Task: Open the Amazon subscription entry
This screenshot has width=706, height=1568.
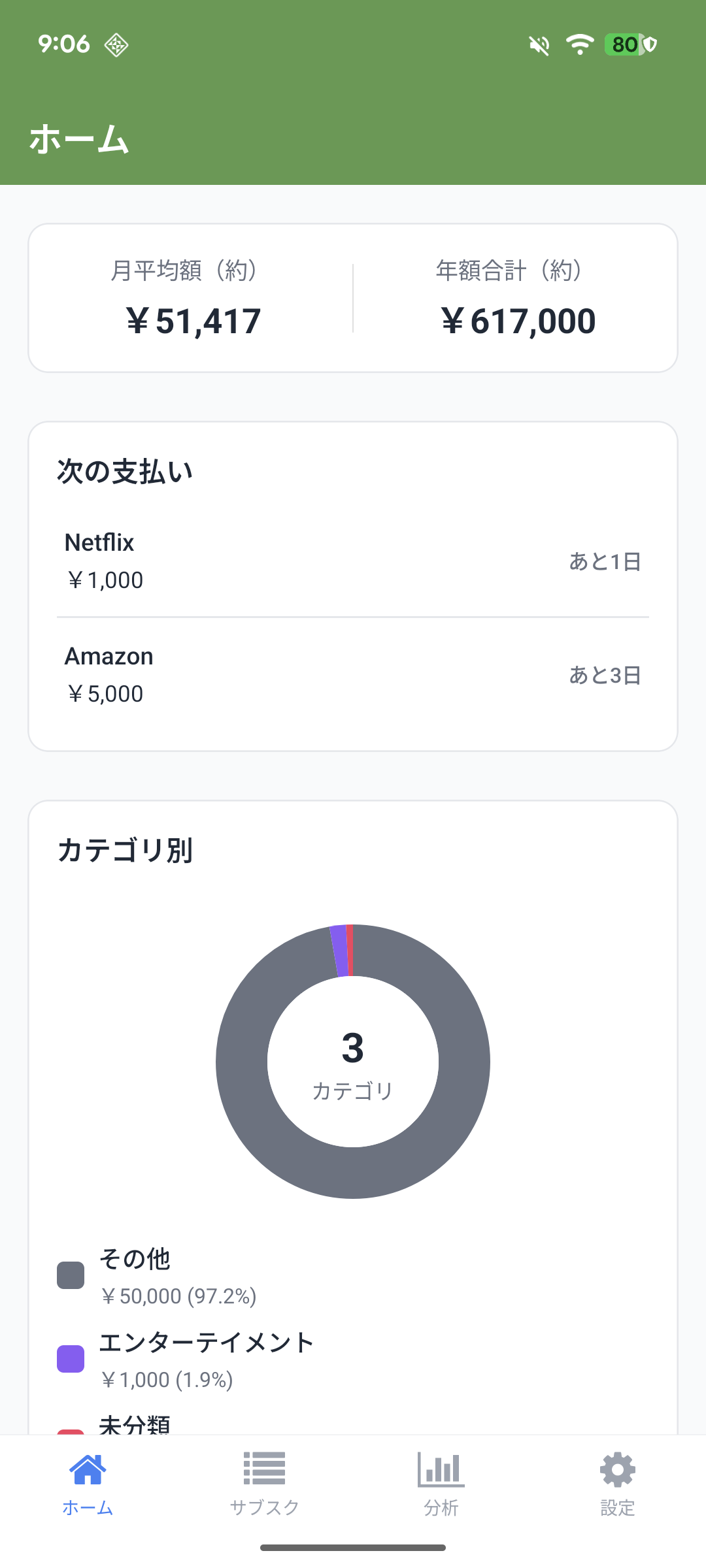Action: [x=353, y=673]
